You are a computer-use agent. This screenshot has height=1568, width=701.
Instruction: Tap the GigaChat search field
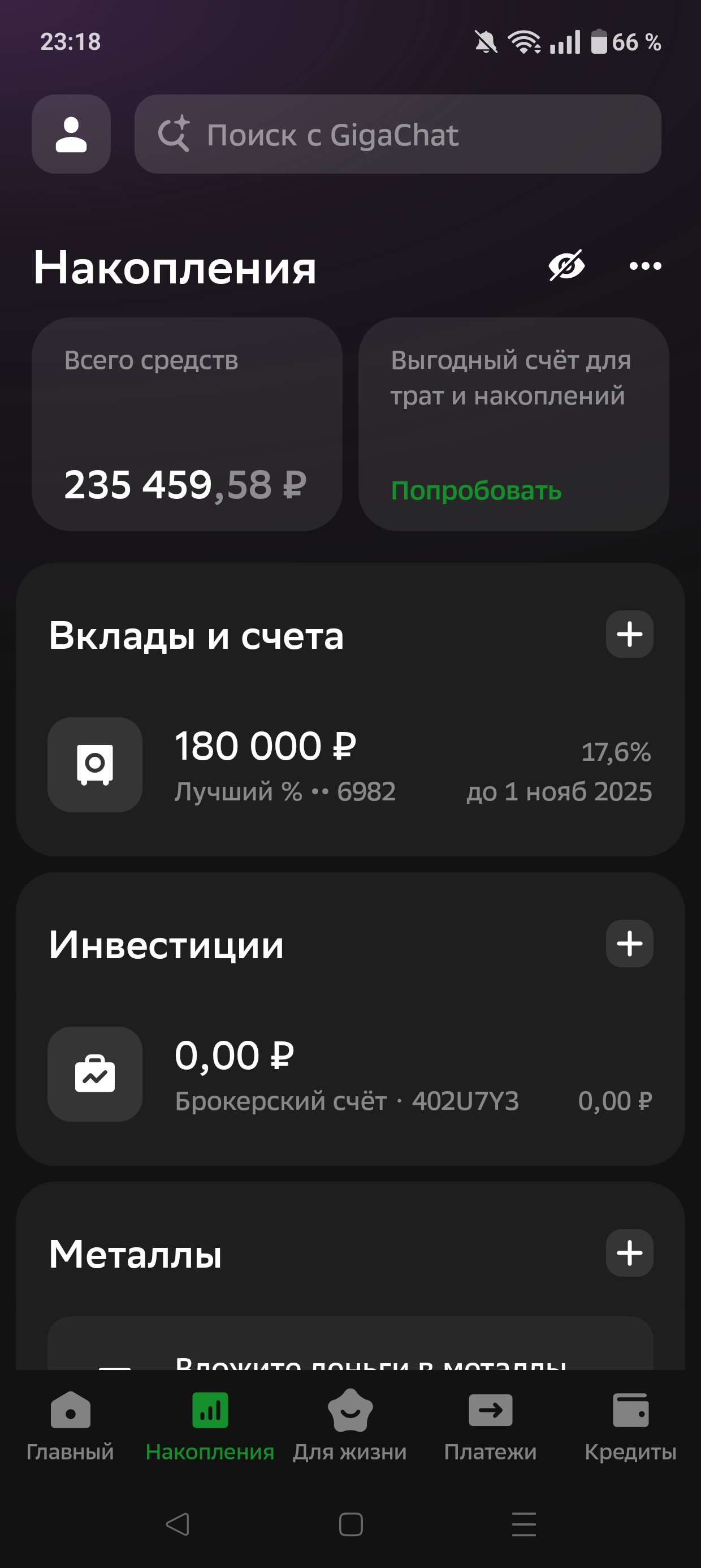397,134
